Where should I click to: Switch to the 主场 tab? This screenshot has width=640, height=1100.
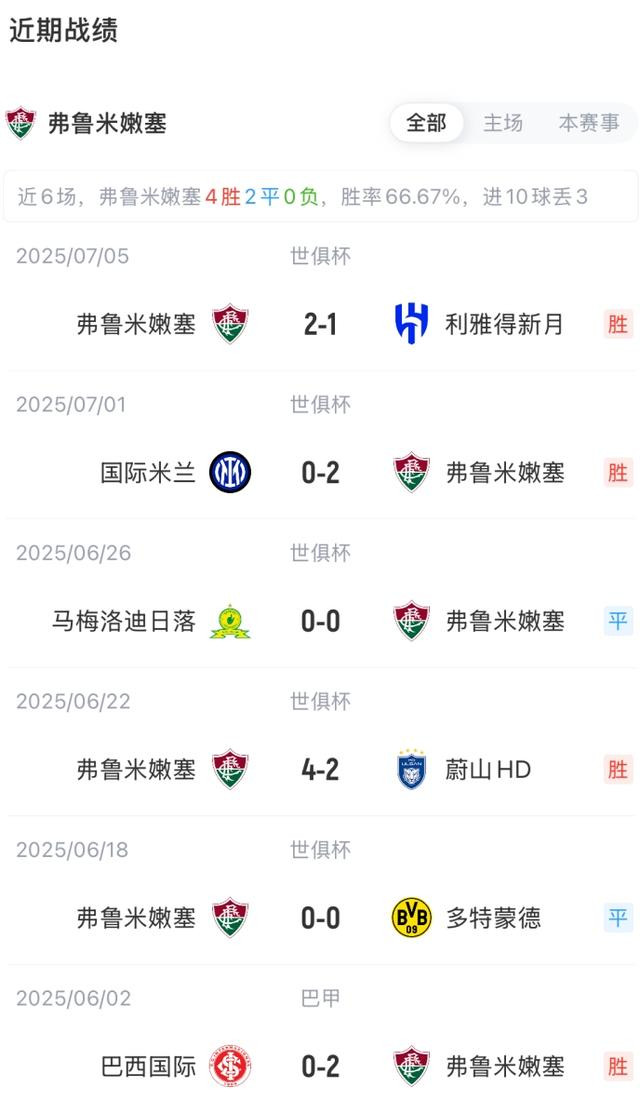point(503,123)
